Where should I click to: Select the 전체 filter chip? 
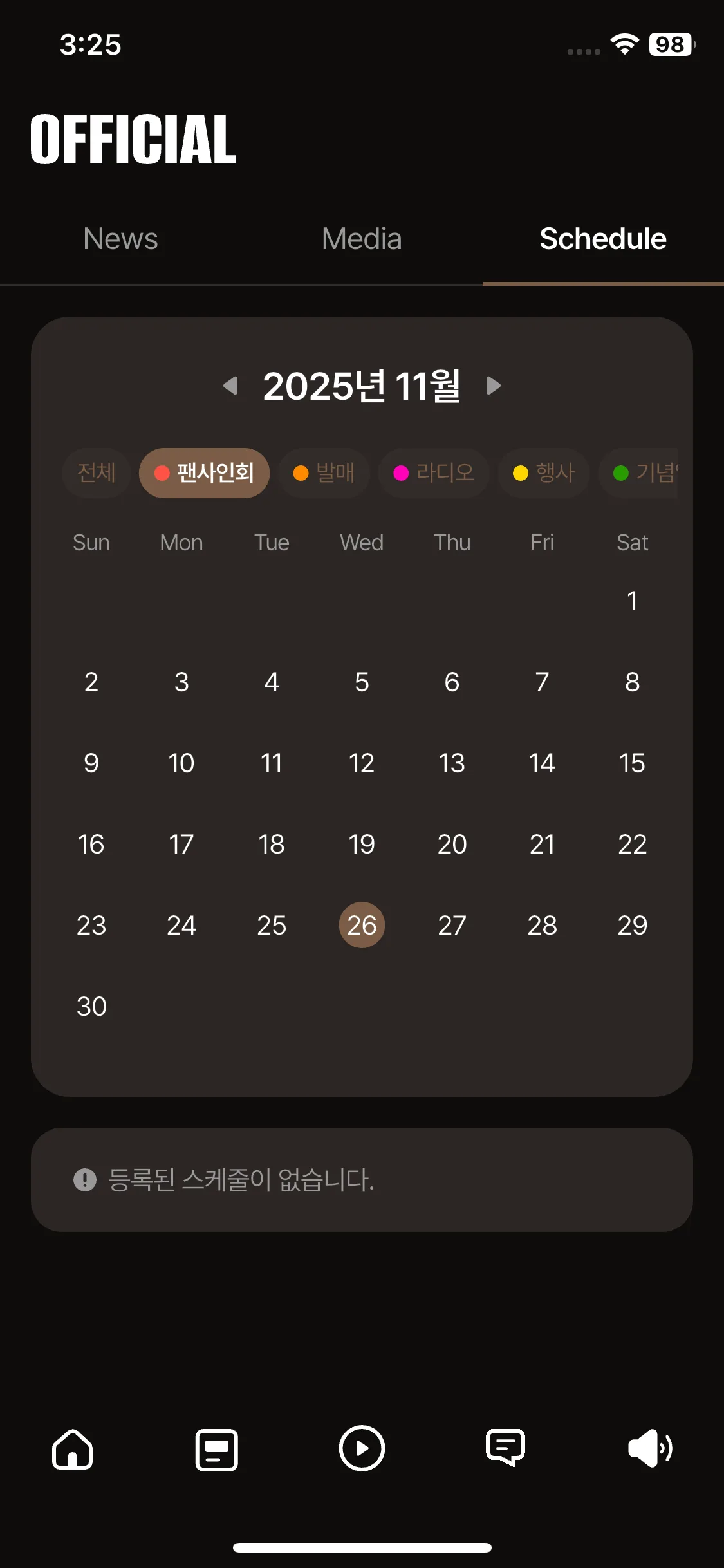pyautogui.click(x=97, y=473)
